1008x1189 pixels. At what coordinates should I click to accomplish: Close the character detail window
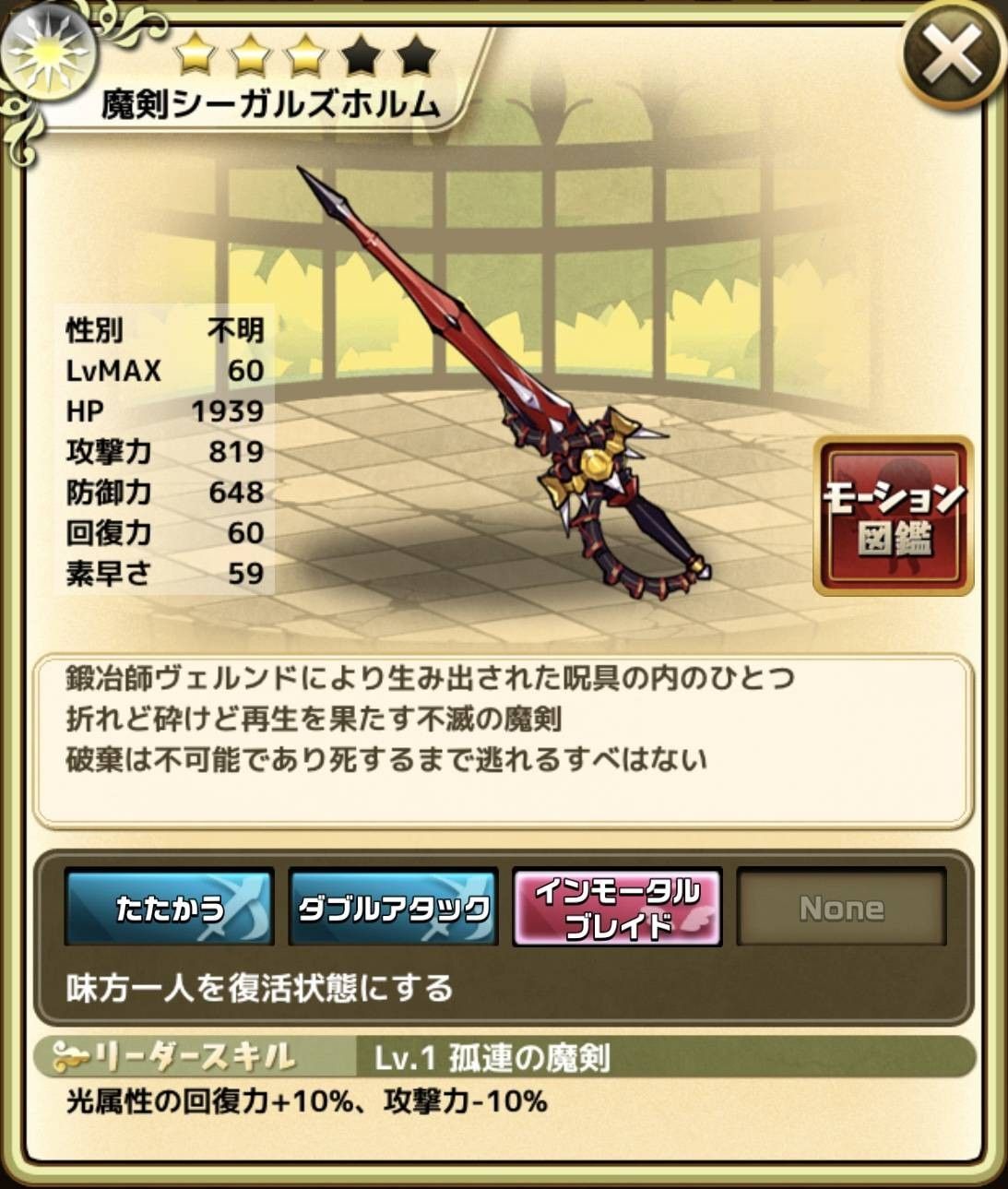[x=951, y=57]
